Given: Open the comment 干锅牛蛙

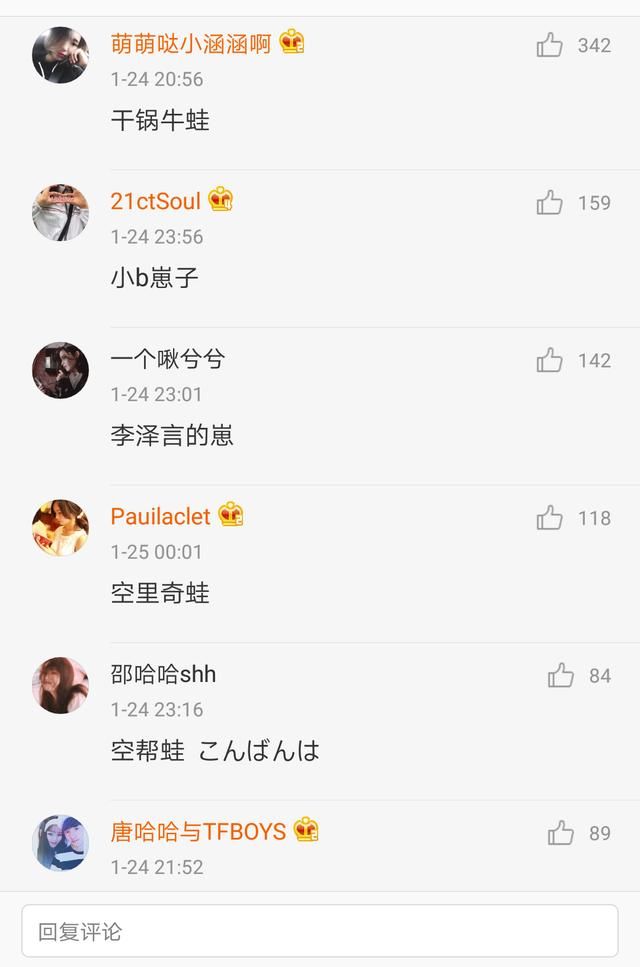Looking at the screenshot, I should tap(160, 121).
